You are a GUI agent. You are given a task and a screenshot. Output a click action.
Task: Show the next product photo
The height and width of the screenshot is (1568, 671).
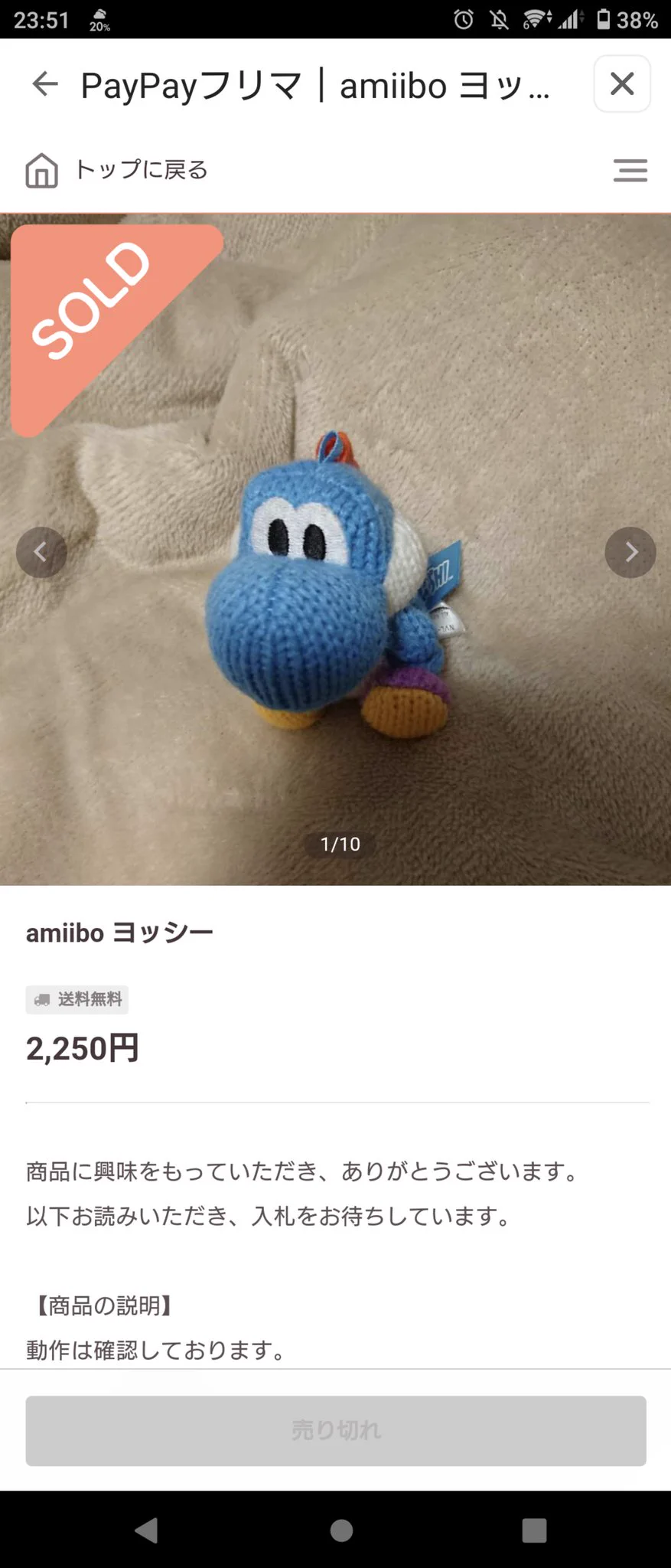tap(630, 552)
